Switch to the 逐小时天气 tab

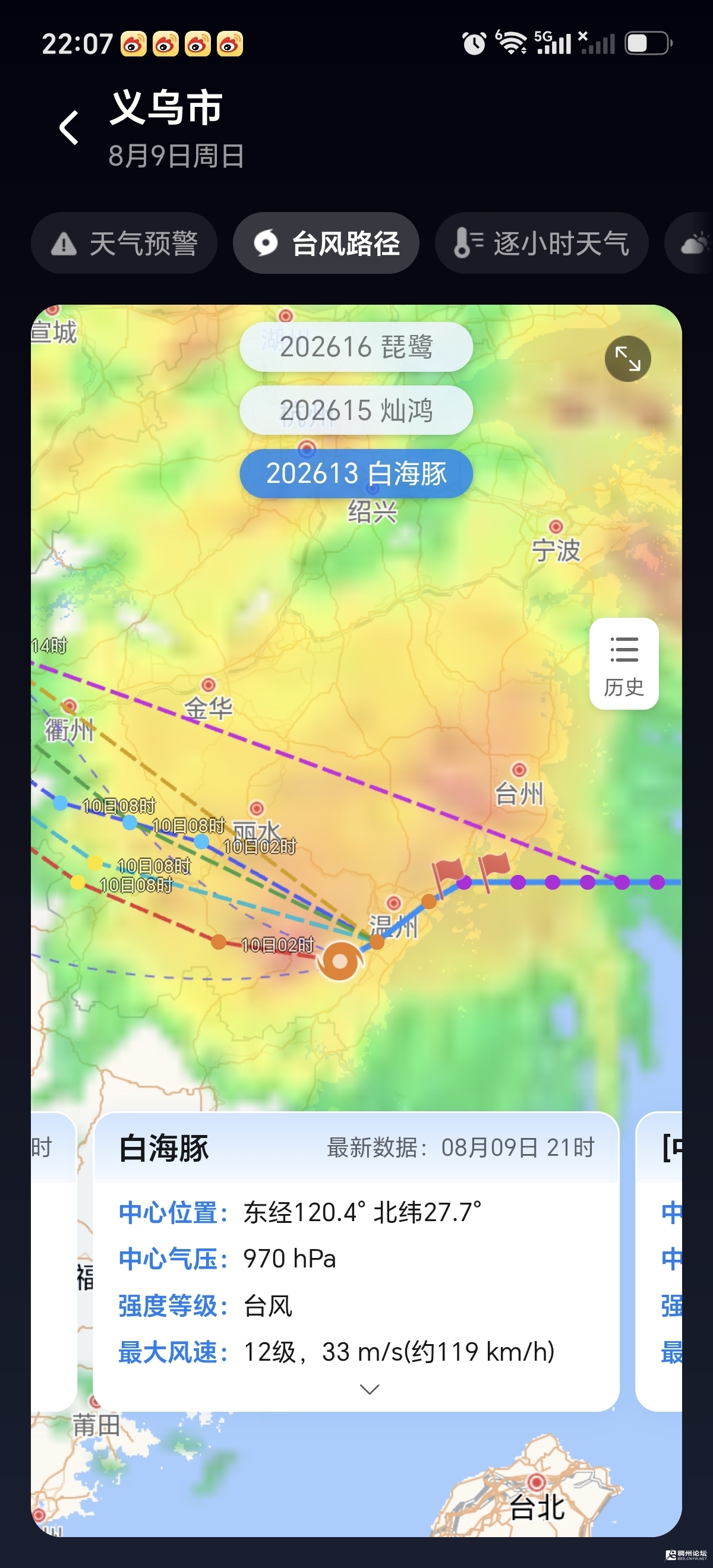541,244
